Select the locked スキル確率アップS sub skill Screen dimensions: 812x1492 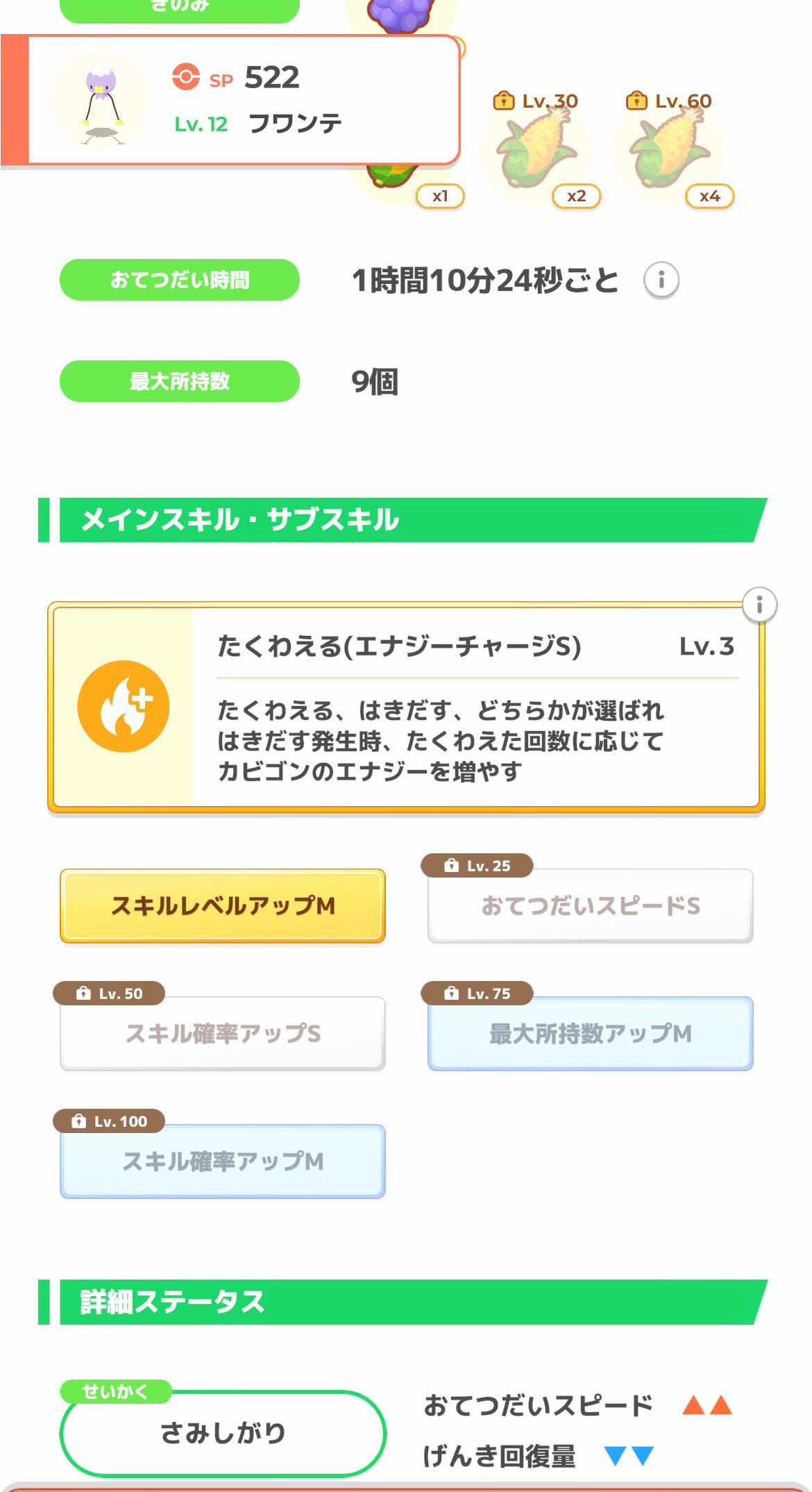(223, 1034)
